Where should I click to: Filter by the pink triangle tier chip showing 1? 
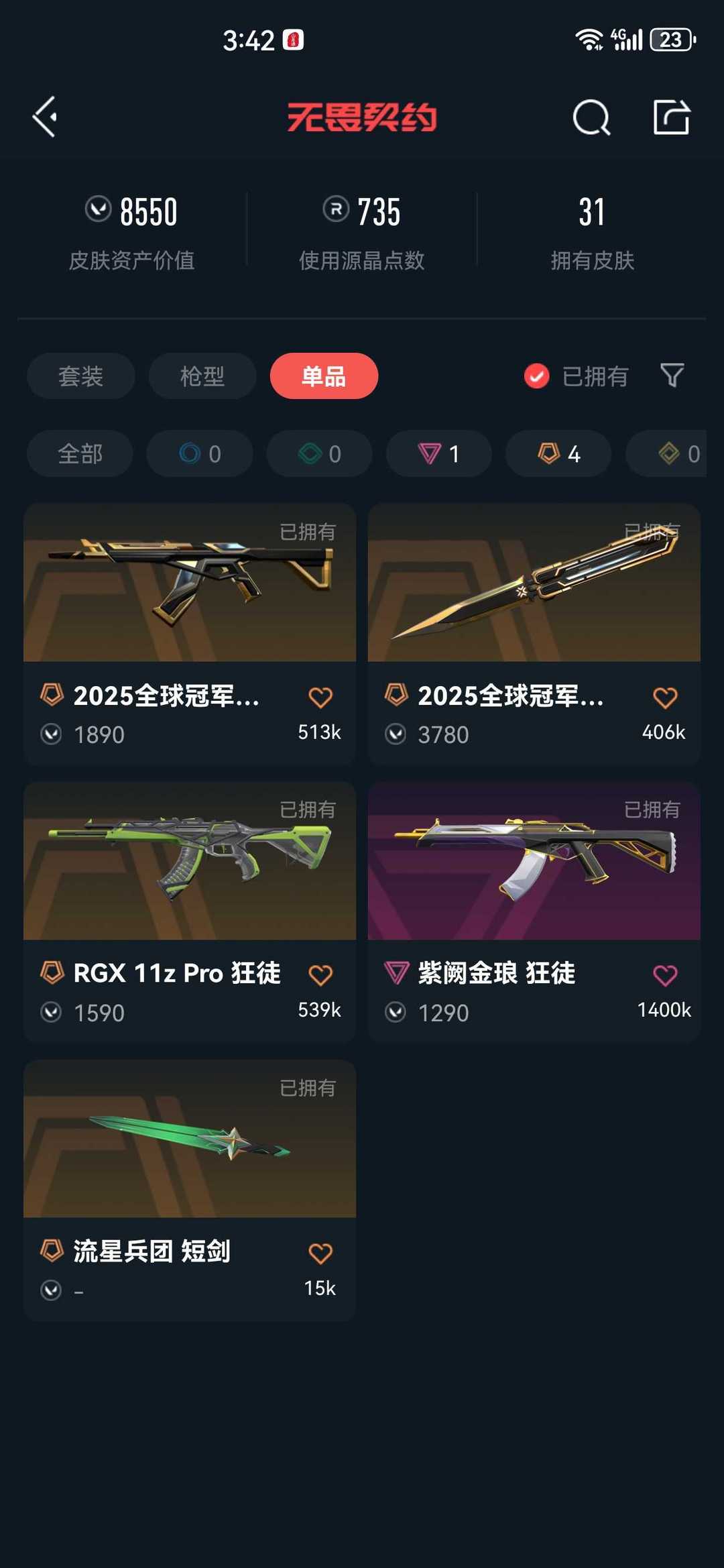(x=439, y=454)
